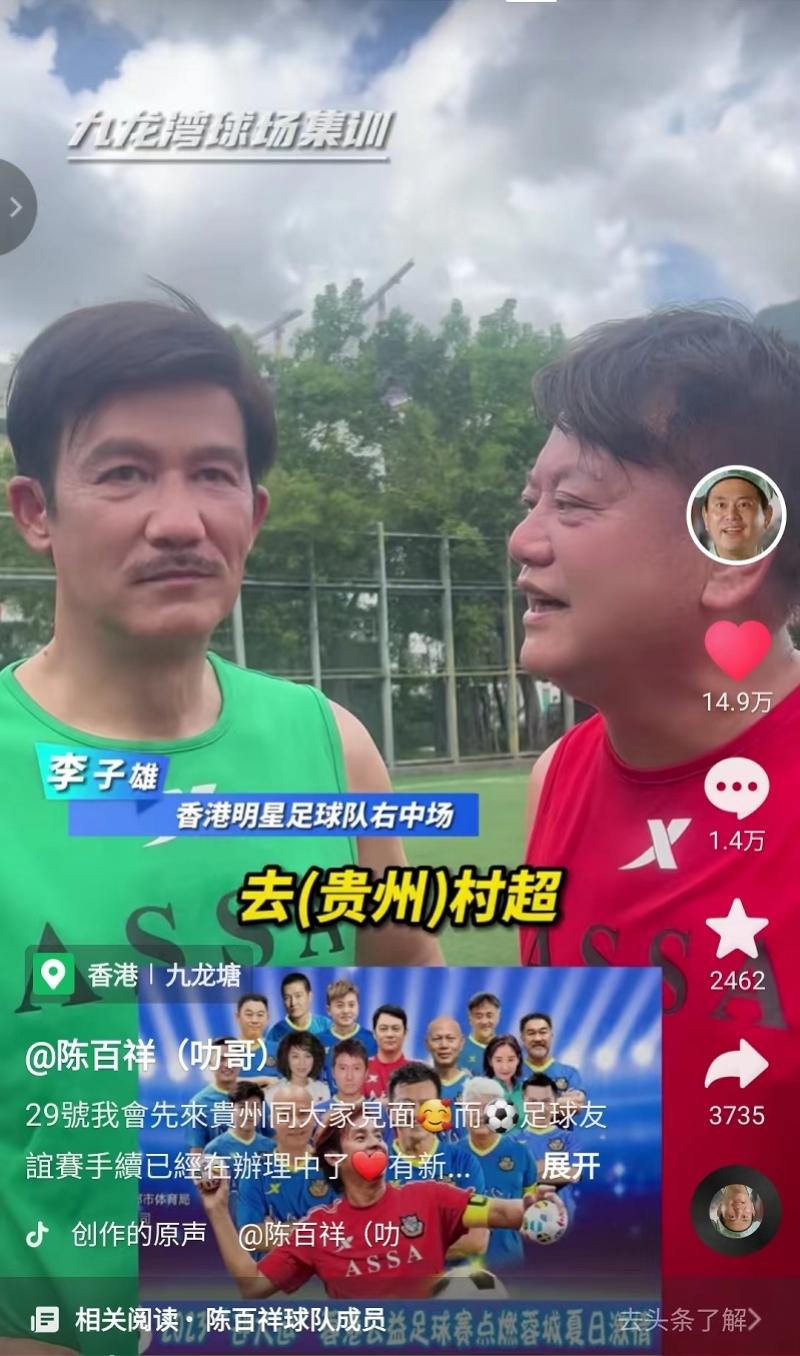Visit @陈百祥（叻哥）profile from the username
This screenshot has width=800, height=1356.
click(x=149, y=1058)
